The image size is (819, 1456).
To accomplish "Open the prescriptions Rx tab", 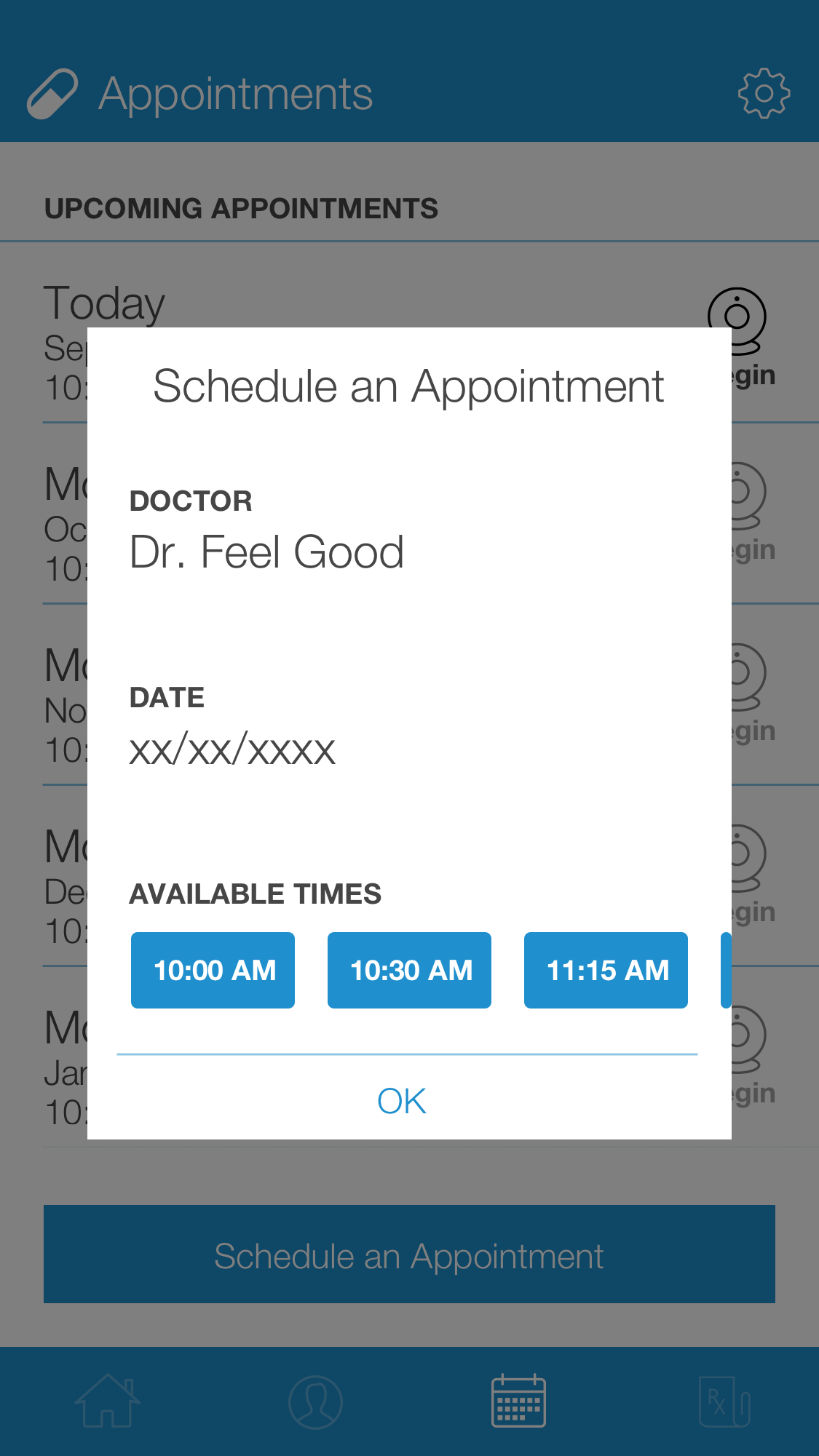I will [724, 1401].
